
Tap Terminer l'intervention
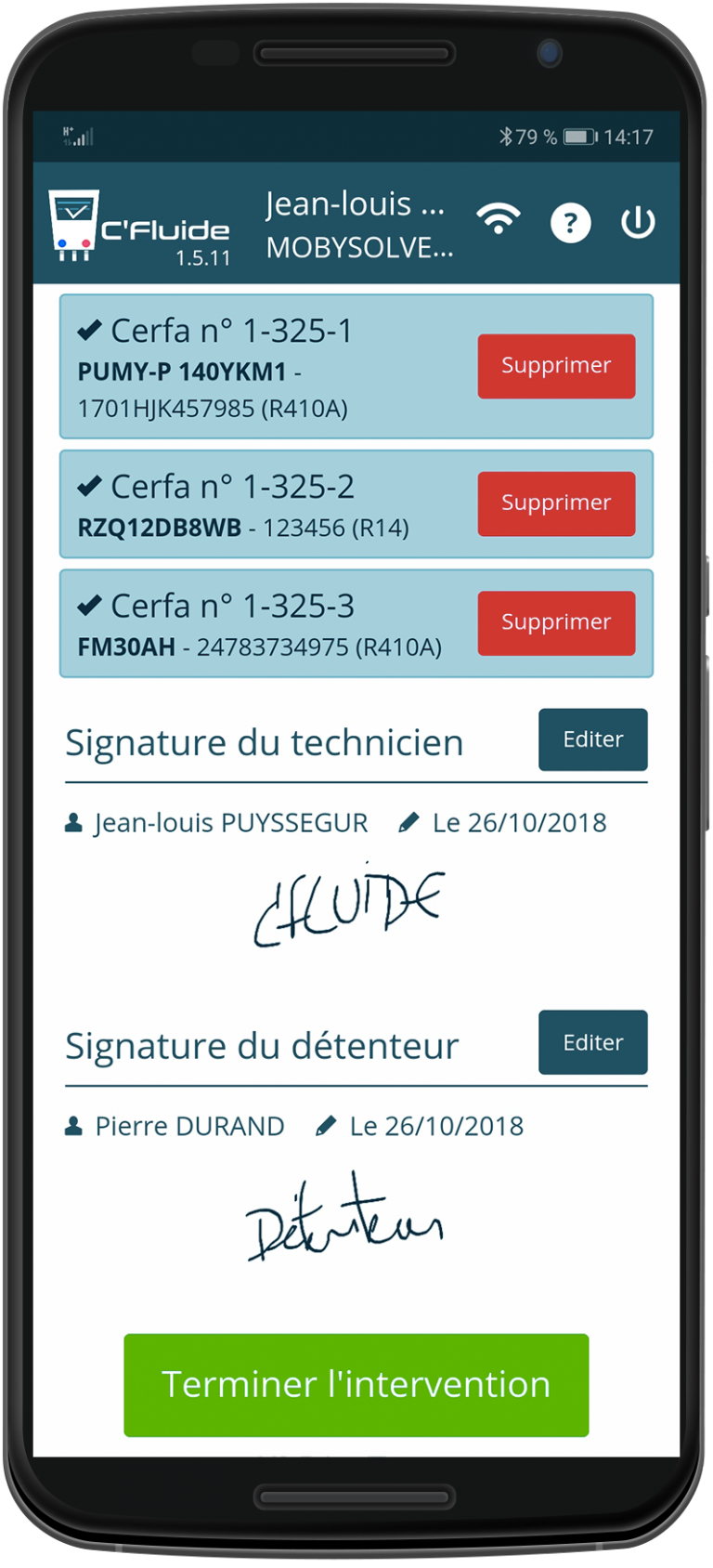(x=356, y=1385)
